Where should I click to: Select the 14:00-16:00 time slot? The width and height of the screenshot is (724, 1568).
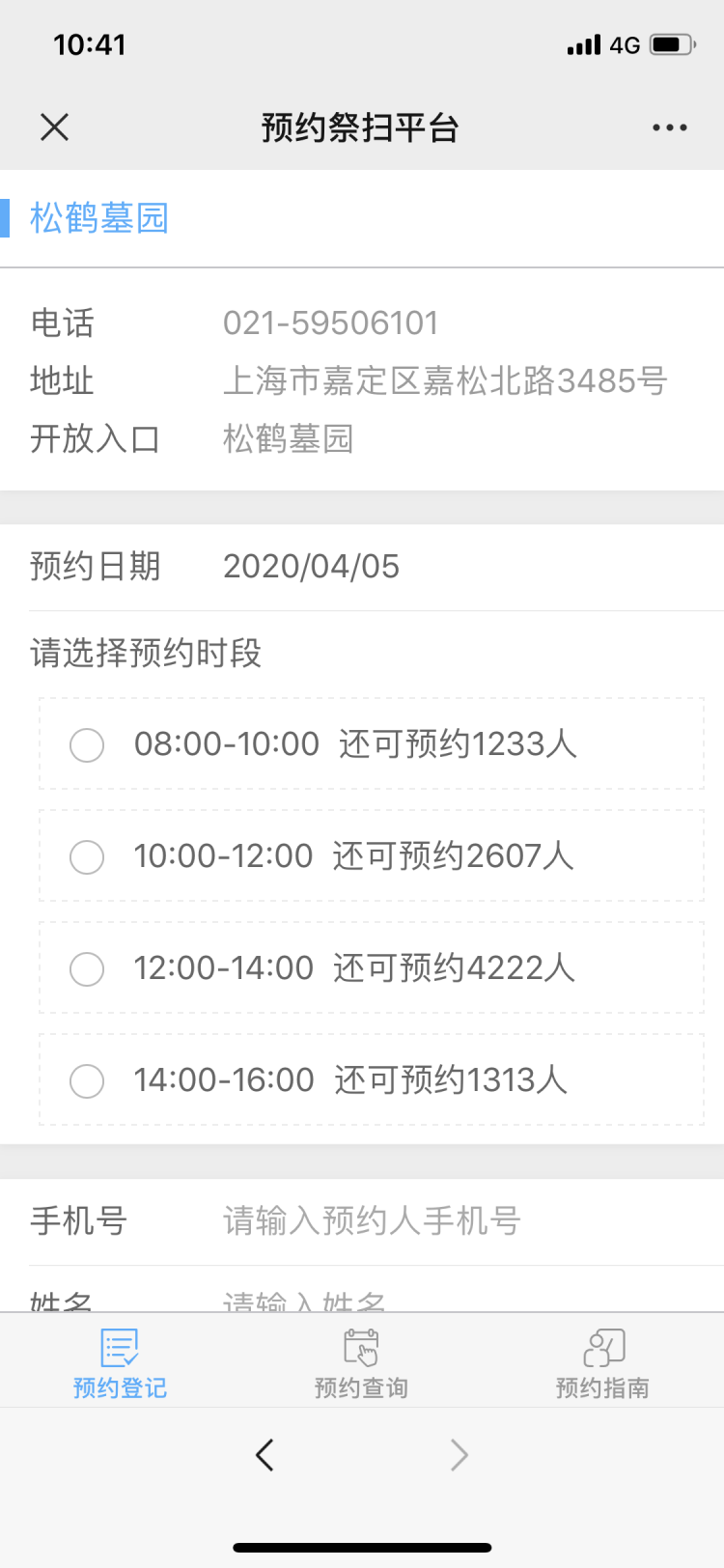(x=372, y=1080)
